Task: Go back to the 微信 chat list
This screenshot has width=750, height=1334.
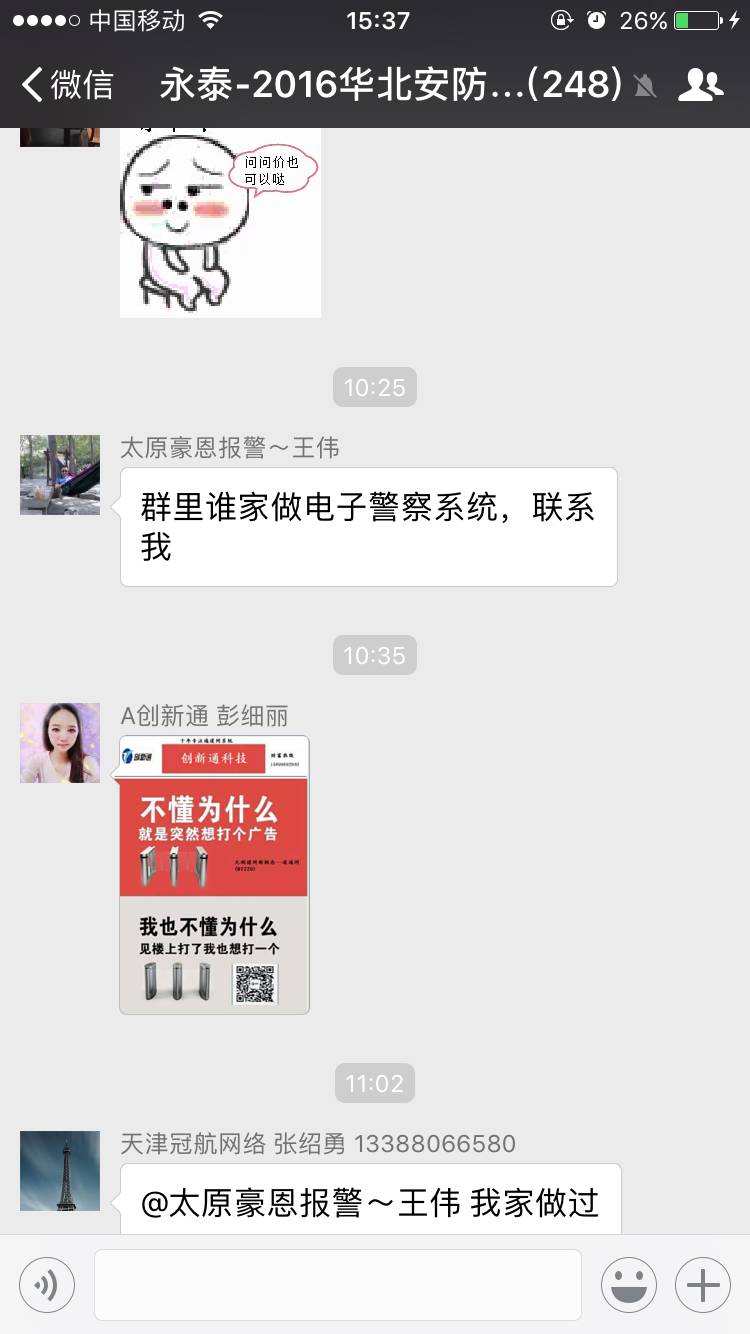Action: pos(68,85)
